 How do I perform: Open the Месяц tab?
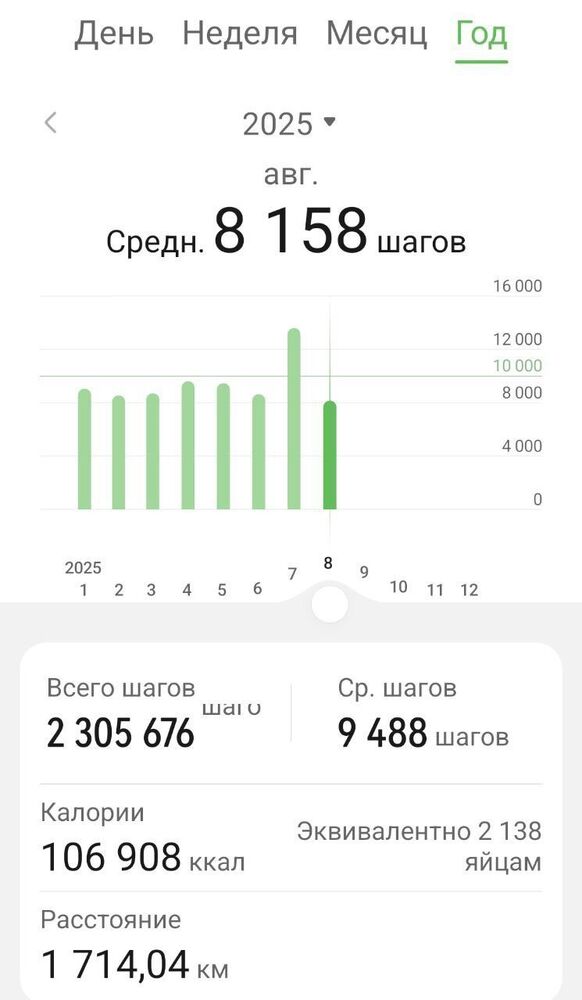377,34
